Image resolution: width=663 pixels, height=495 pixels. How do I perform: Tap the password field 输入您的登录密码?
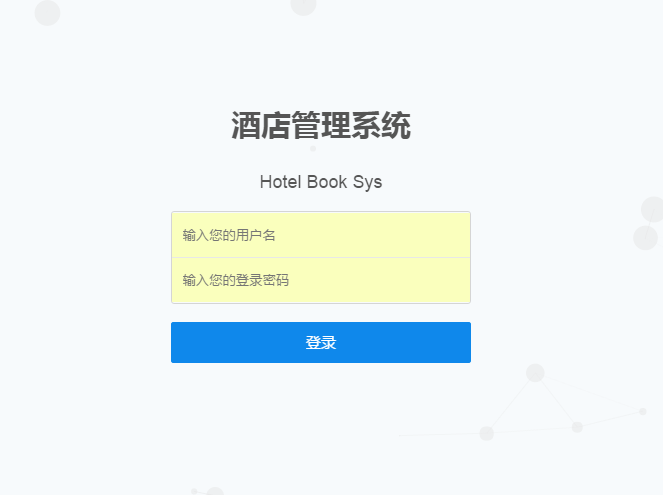pos(320,280)
